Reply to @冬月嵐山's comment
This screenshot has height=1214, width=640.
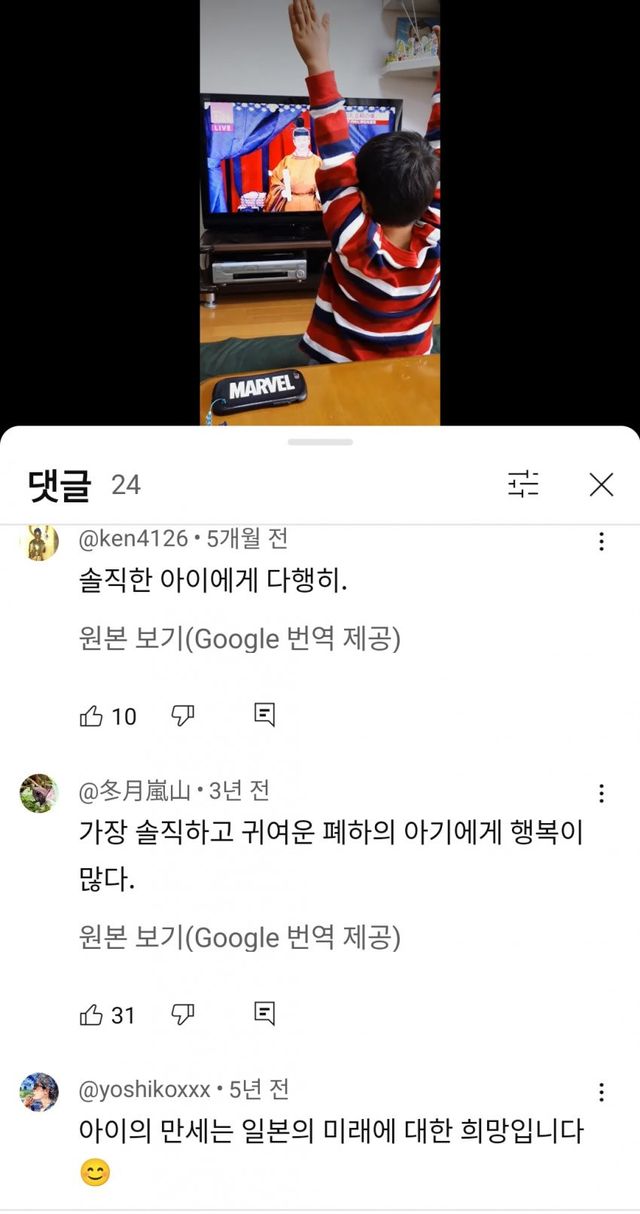264,1015
